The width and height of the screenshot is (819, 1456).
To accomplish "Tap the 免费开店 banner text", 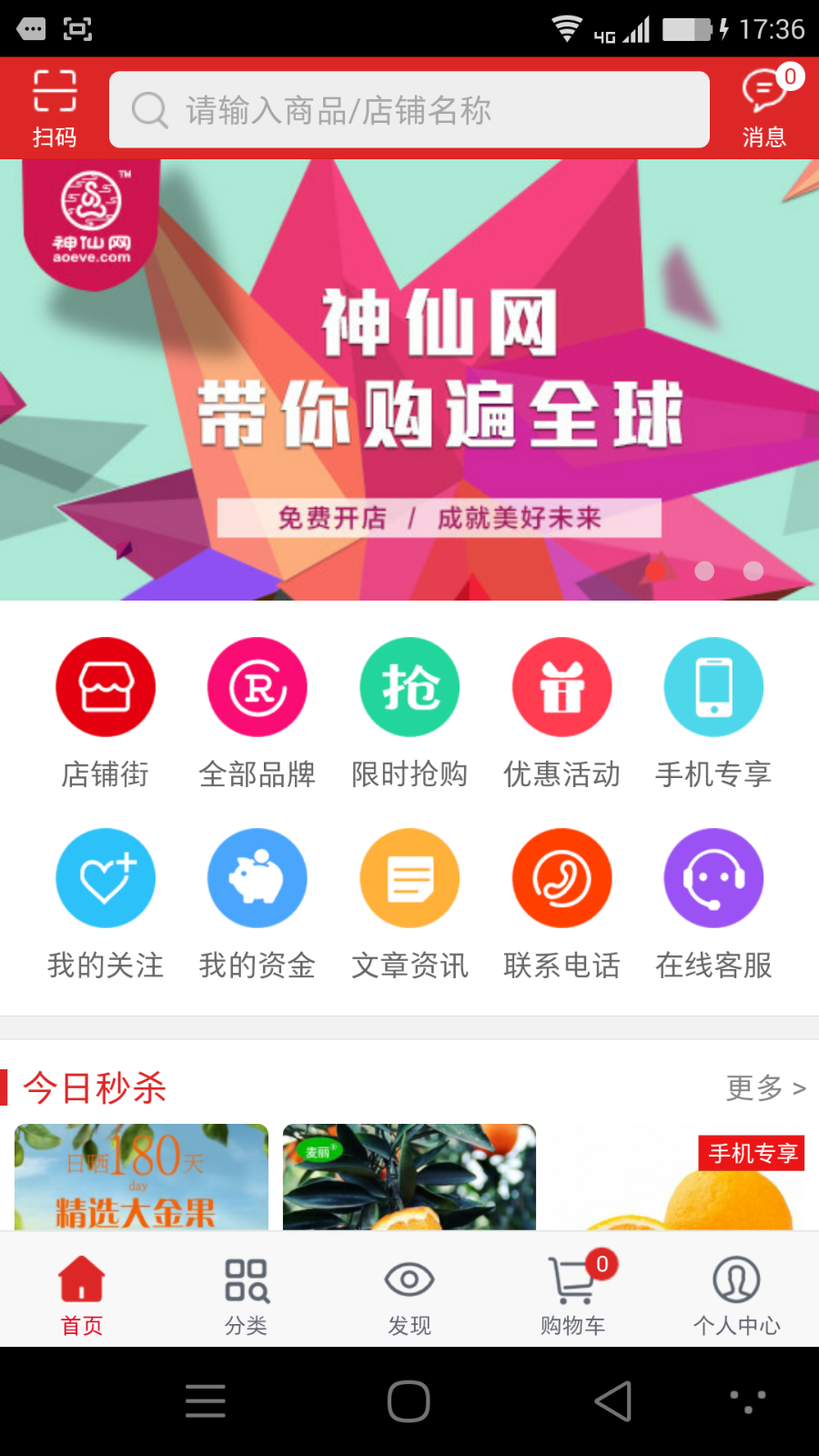I will click(332, 519).
